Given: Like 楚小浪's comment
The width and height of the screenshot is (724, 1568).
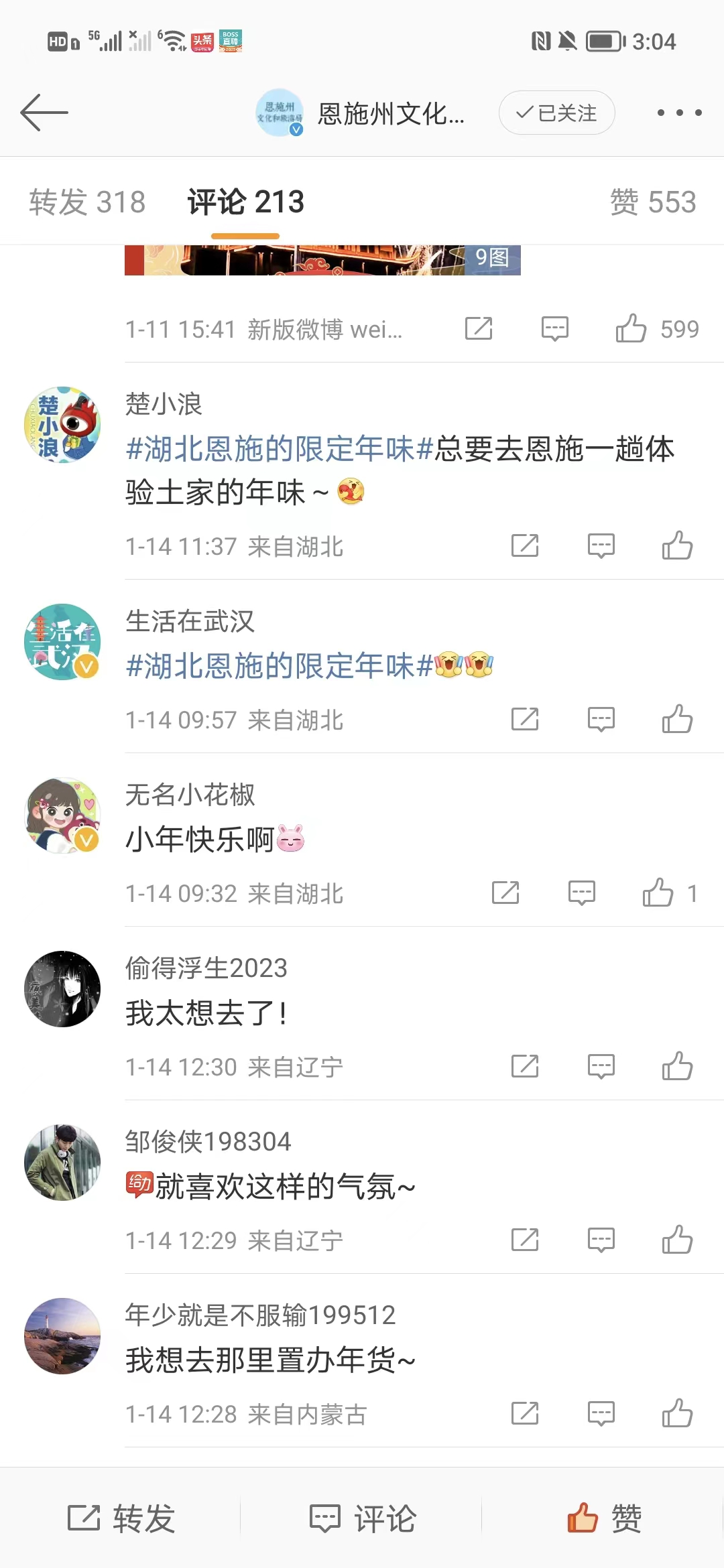Looking at the screenshot, I should click(677, 545).
